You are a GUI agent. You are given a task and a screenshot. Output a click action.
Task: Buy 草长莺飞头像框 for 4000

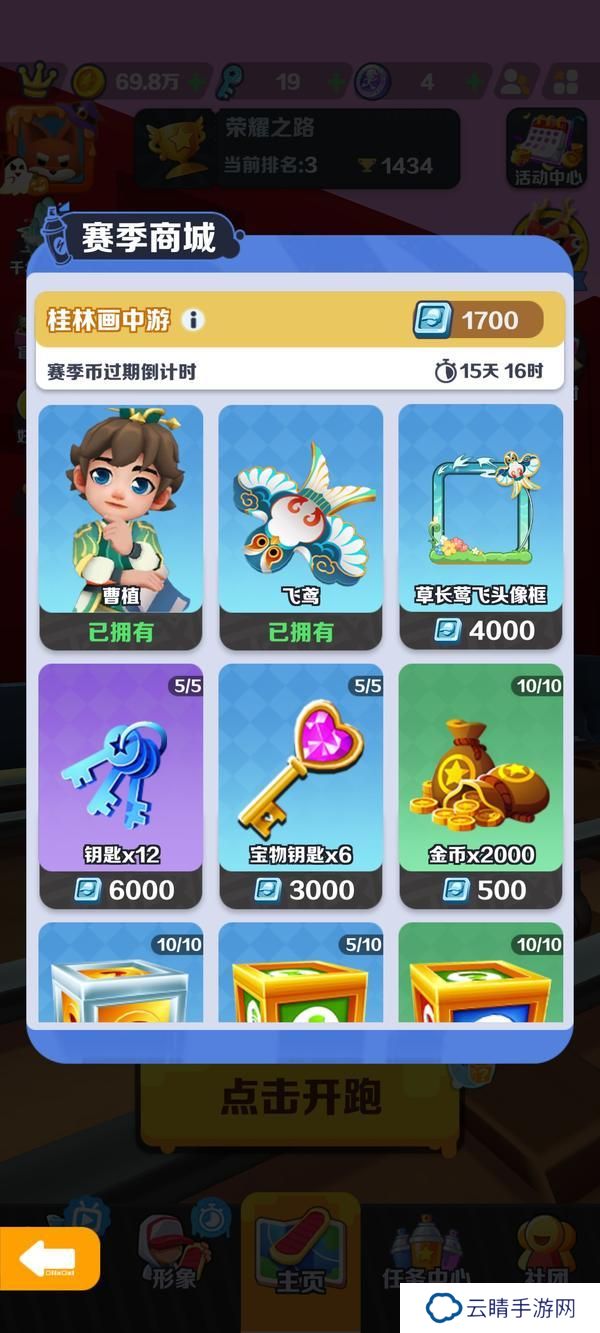(481, 630)
